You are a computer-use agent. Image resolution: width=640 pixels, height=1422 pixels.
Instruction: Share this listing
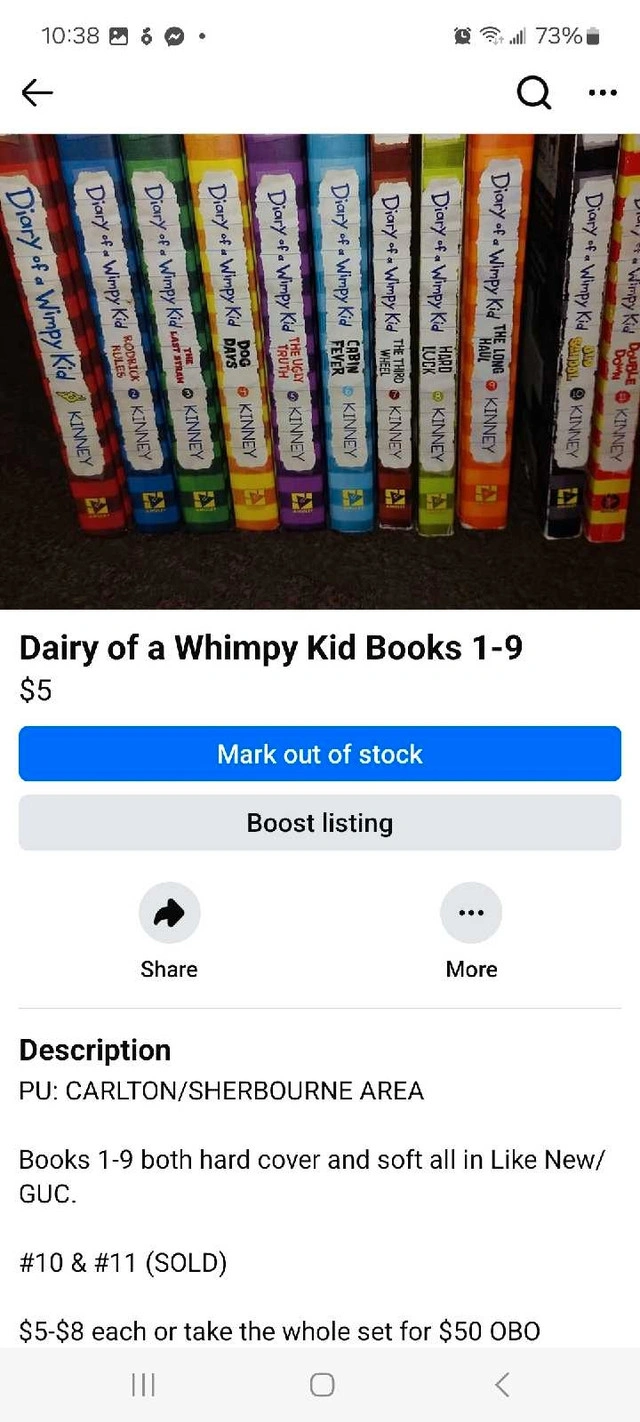pos(169,913)
